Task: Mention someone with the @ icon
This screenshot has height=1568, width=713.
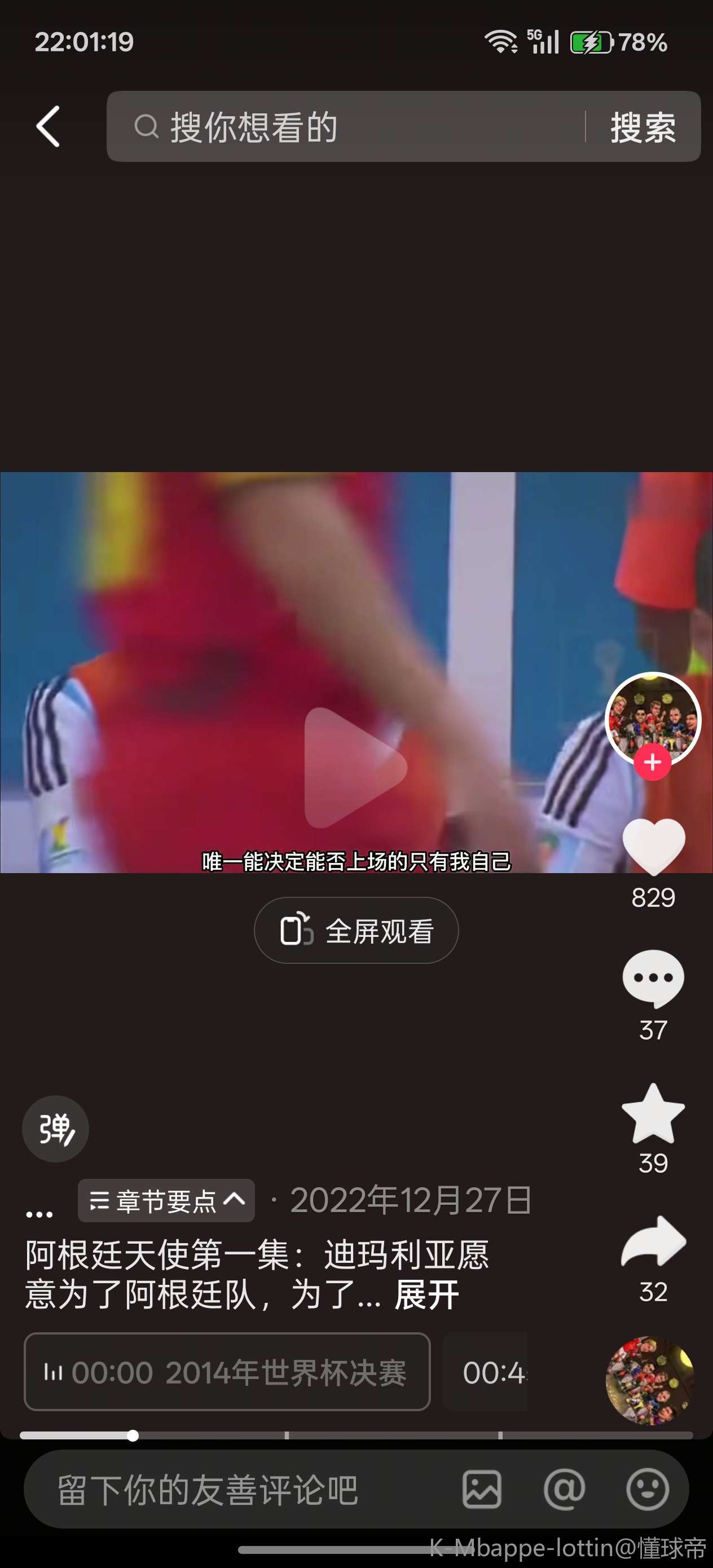Action: pyautogui.click(x=565, y=1490)
